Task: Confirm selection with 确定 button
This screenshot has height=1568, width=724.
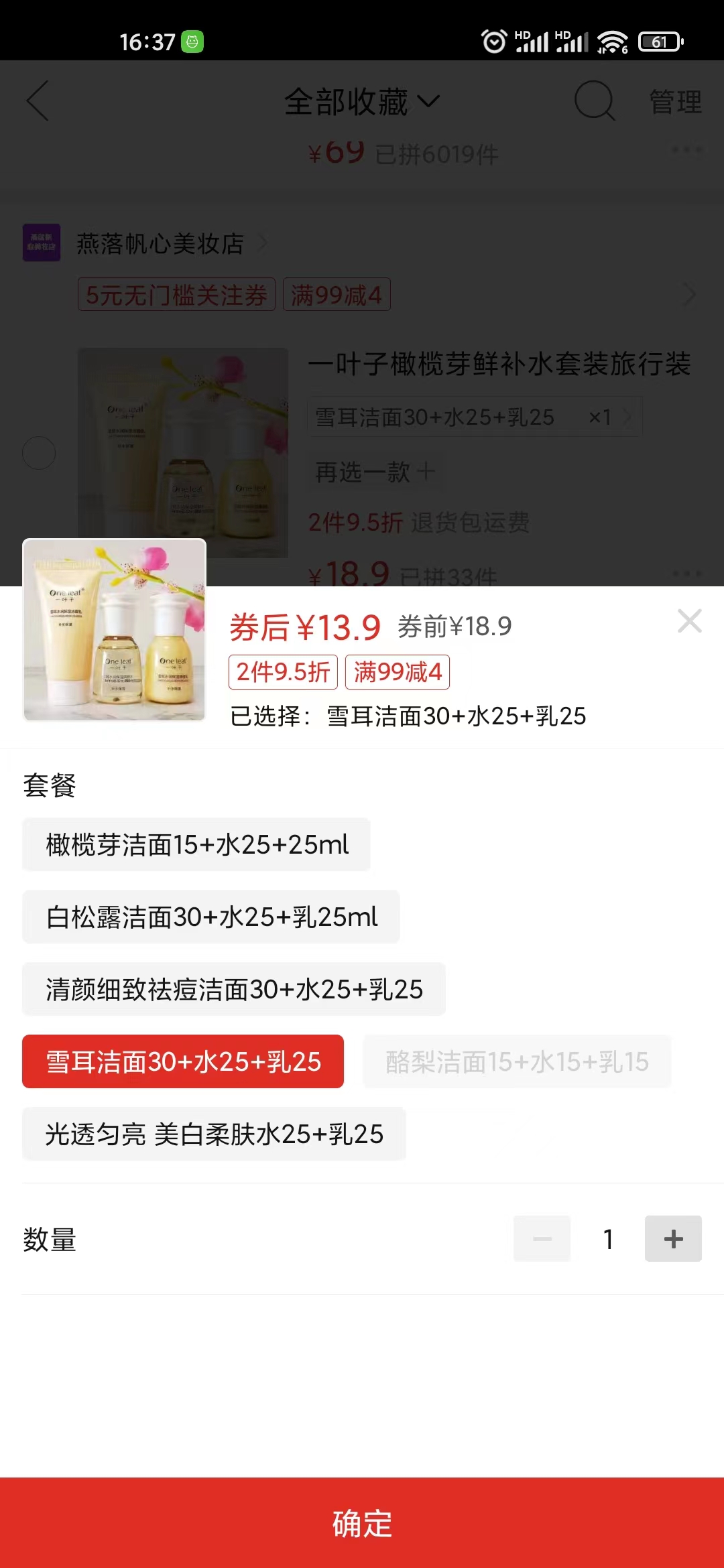Action: 362,1522
